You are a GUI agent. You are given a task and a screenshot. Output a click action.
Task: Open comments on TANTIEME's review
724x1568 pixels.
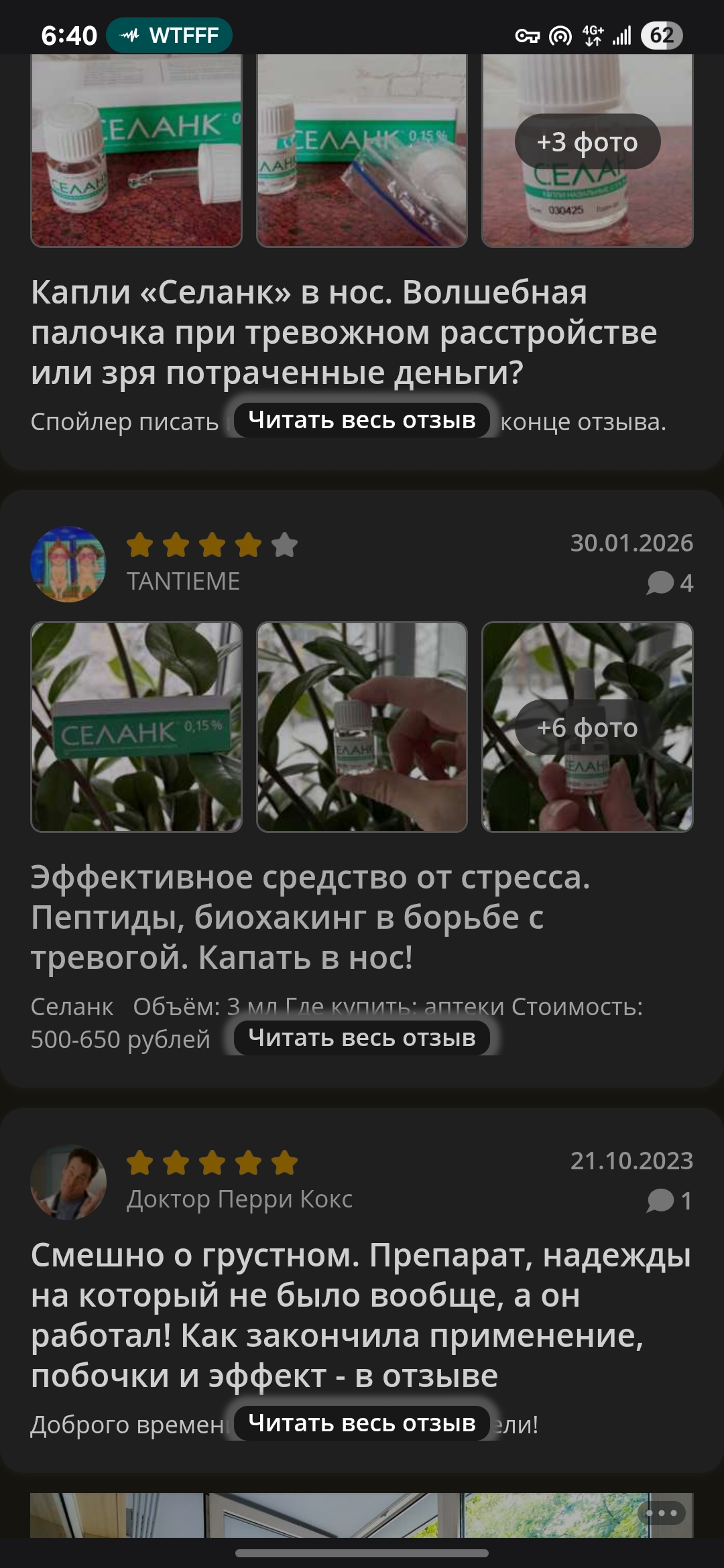[x=670, y=583]
